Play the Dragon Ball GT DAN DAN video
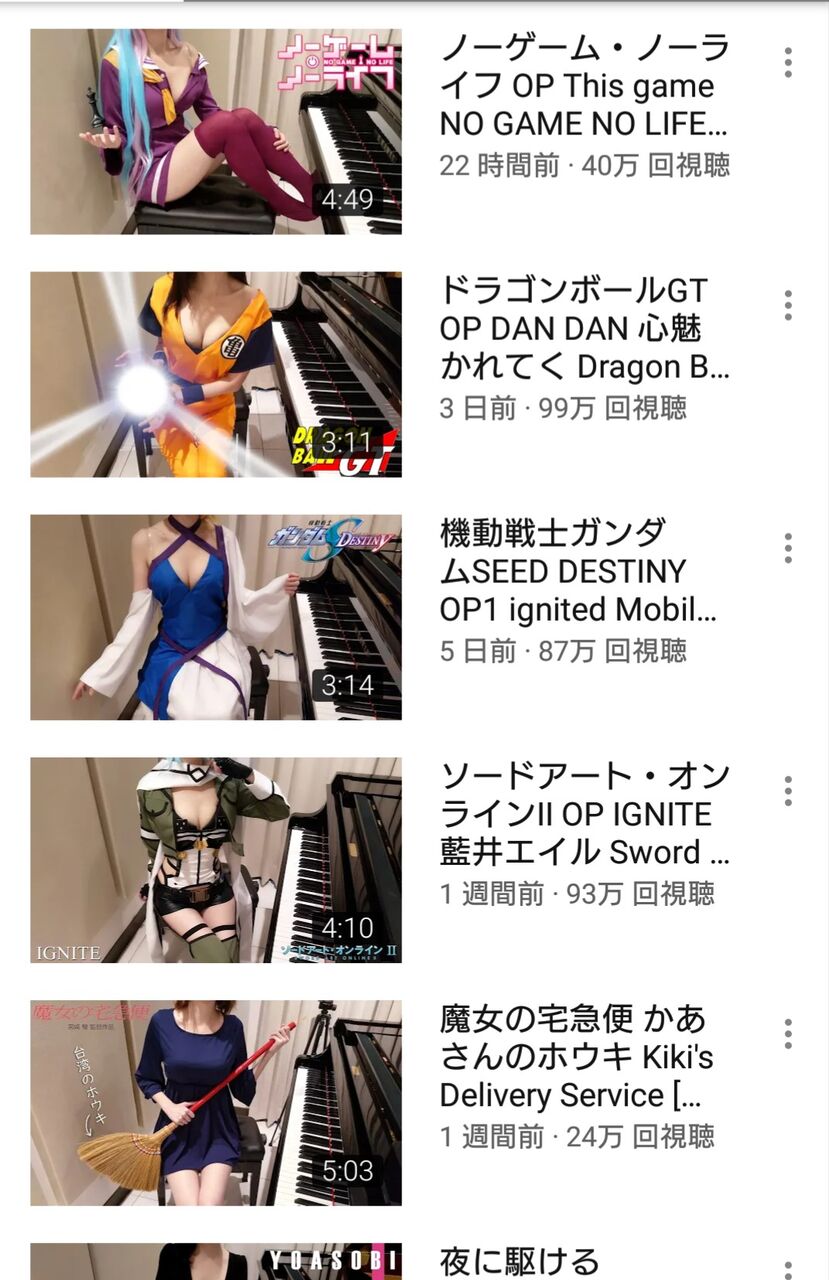829x1280 pixels. pos(215,374)
